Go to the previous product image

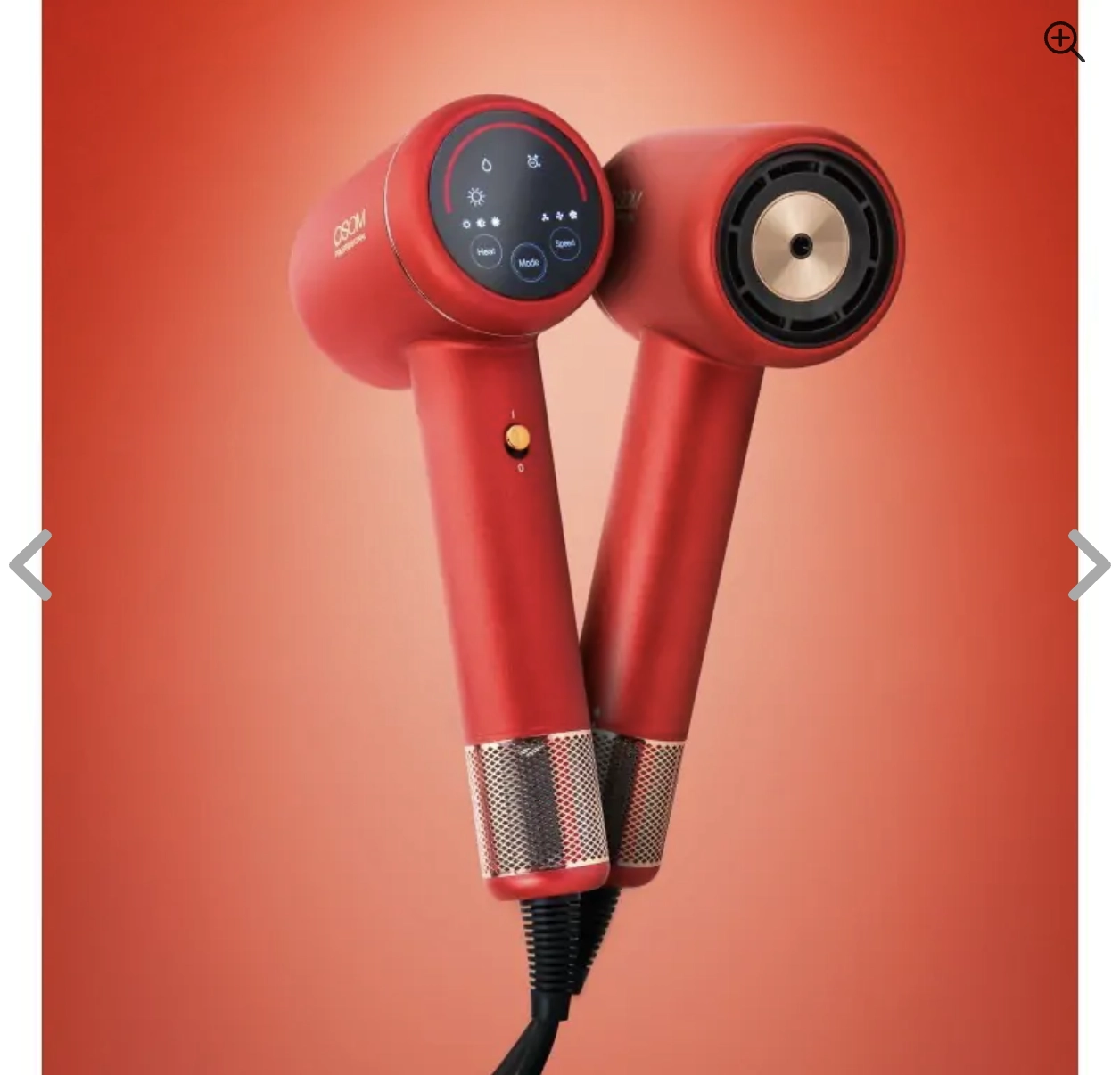pyautogui.click(x=30, y=565)
